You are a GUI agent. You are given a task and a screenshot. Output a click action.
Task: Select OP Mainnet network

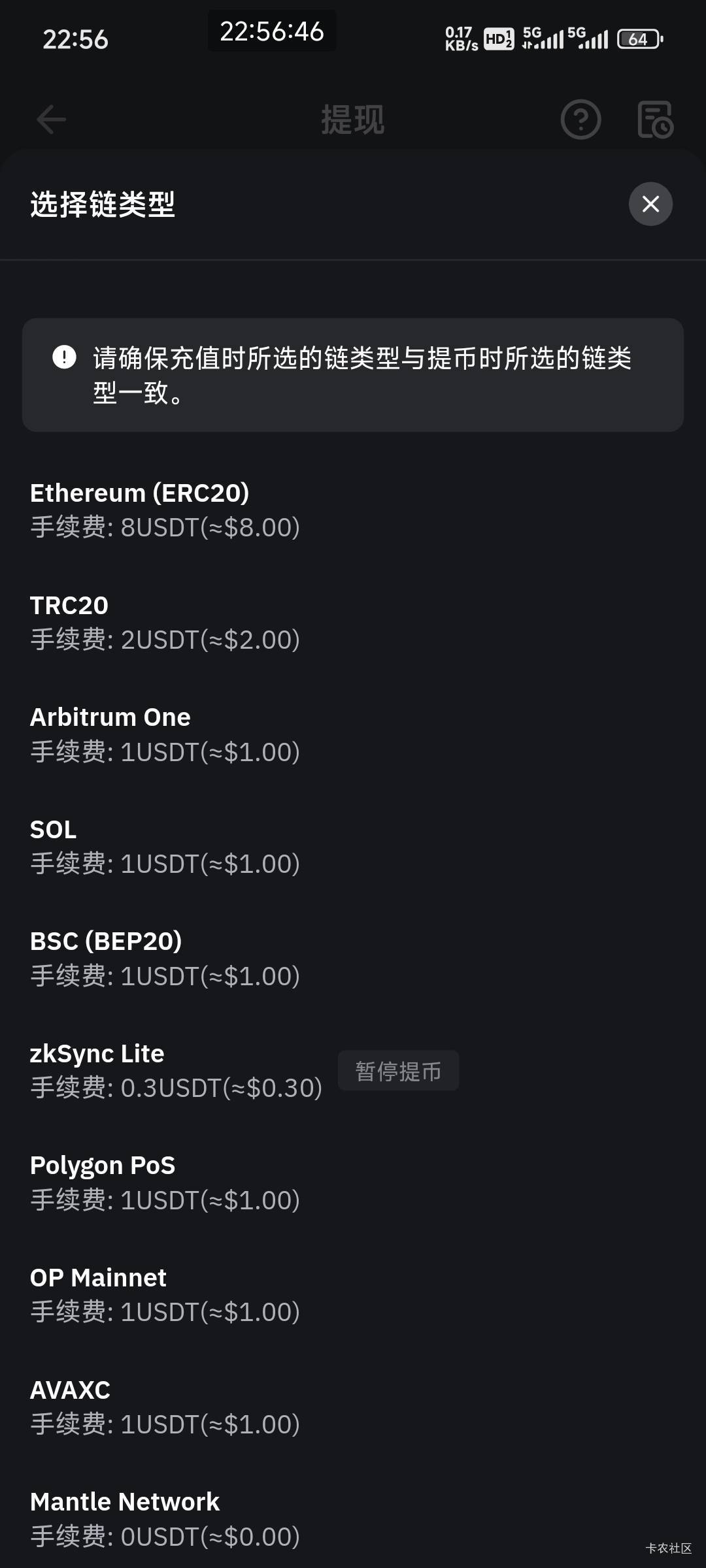click(x=353, y=1295)
